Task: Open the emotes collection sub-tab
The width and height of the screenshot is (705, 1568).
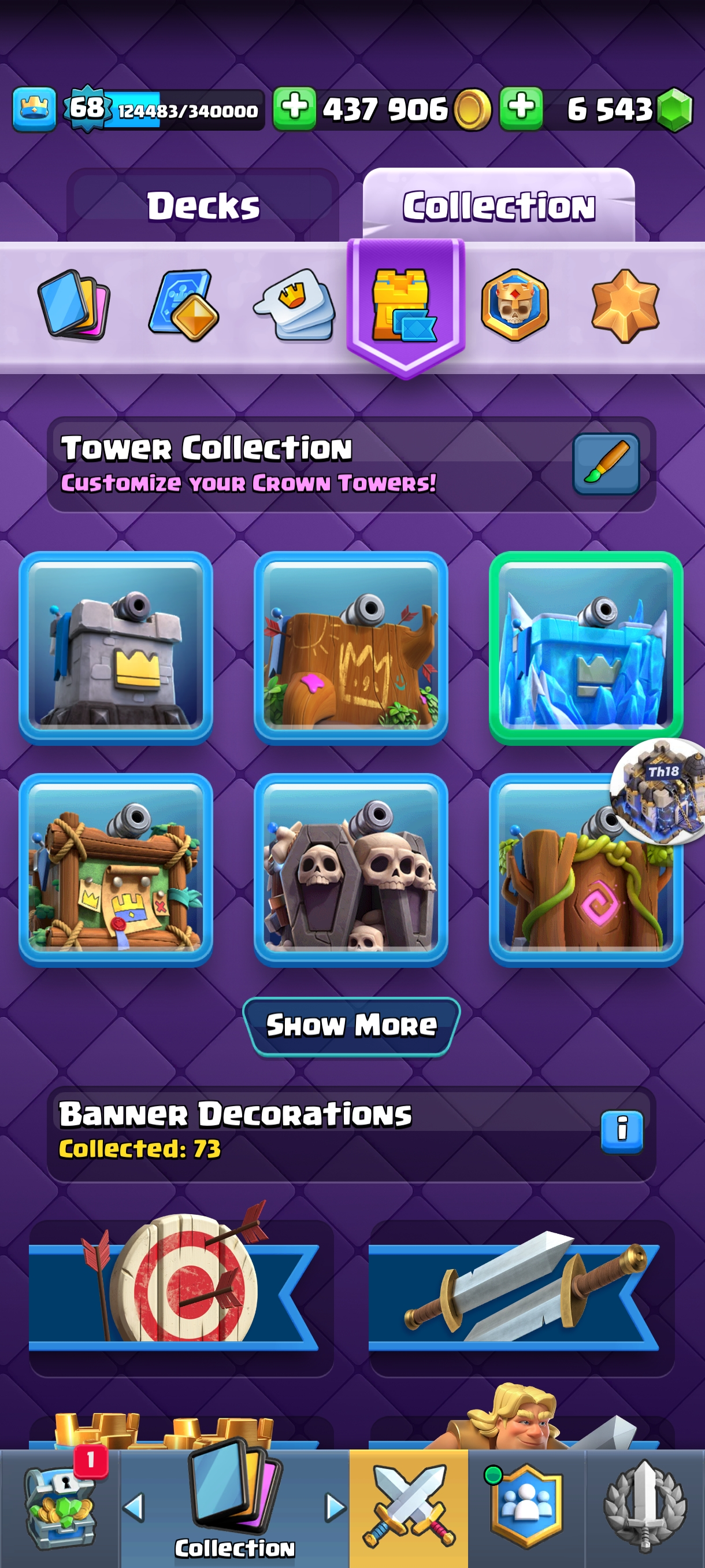Action: (295, 304)
